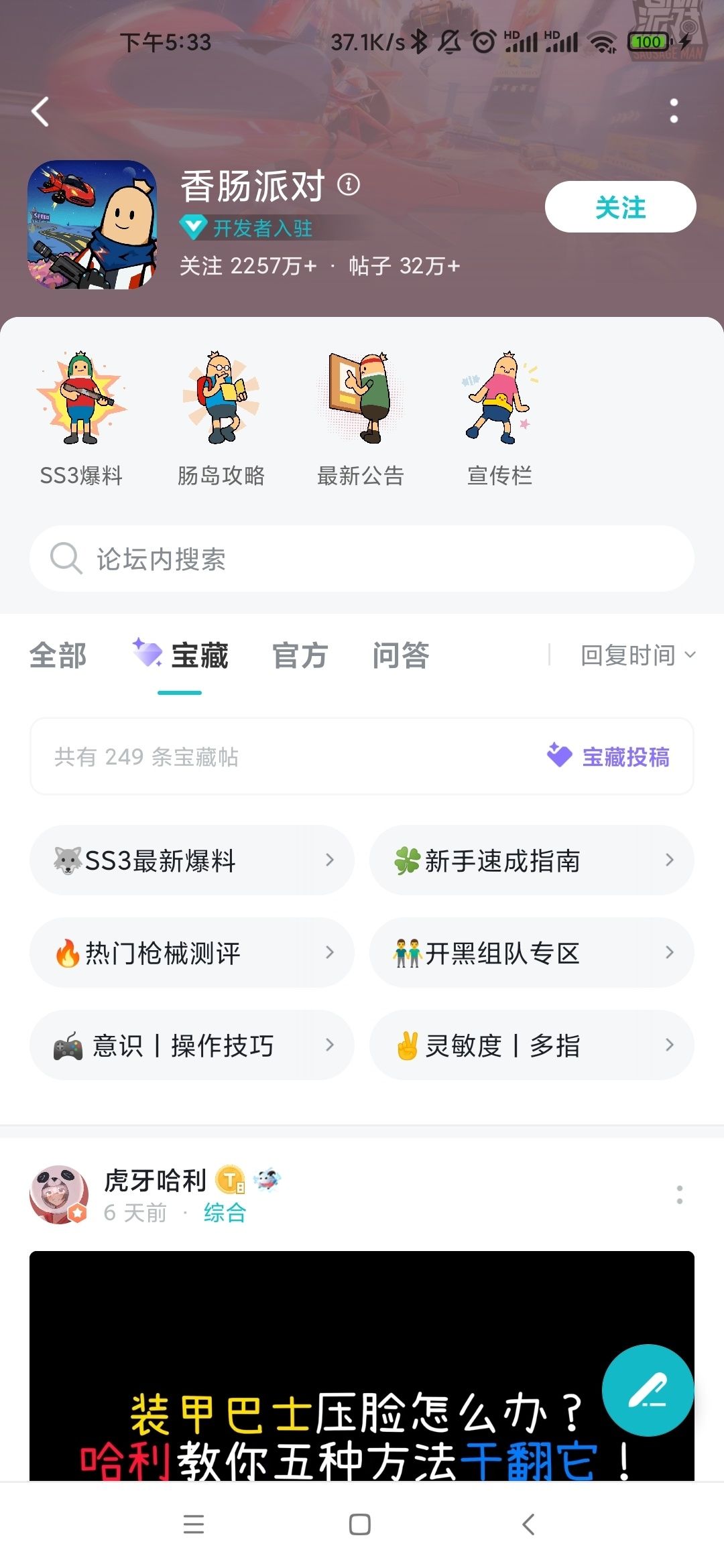This screenshot has height=1568, width=724.
Task: Open the 宣传栏 shortcut
Action: tap(500, 417)
